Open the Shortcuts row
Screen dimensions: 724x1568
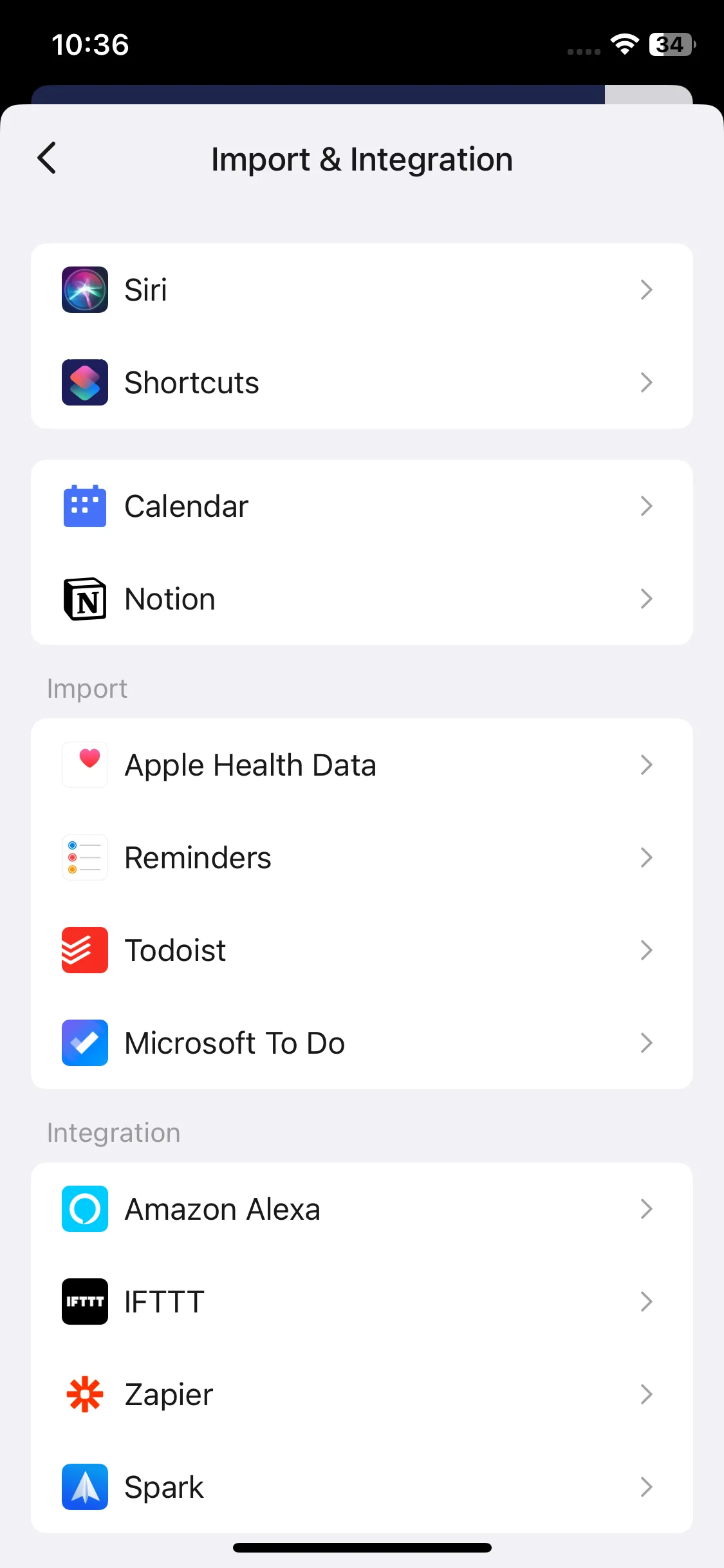point(362,382)
